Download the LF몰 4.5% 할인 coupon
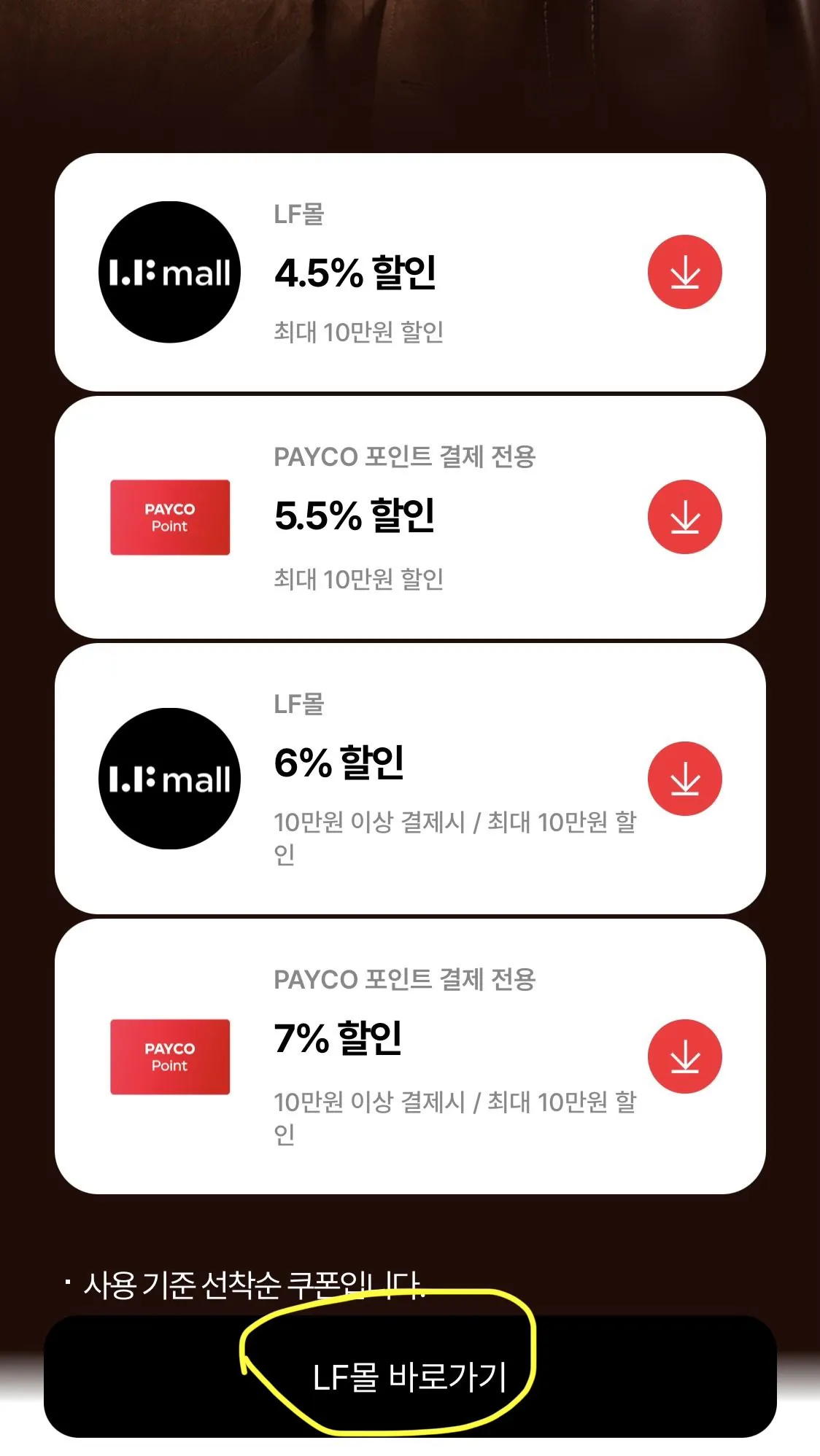Image resolution: width=820 pixels, height=1456 pixels. pyautogui.click(x=684, y=272)
